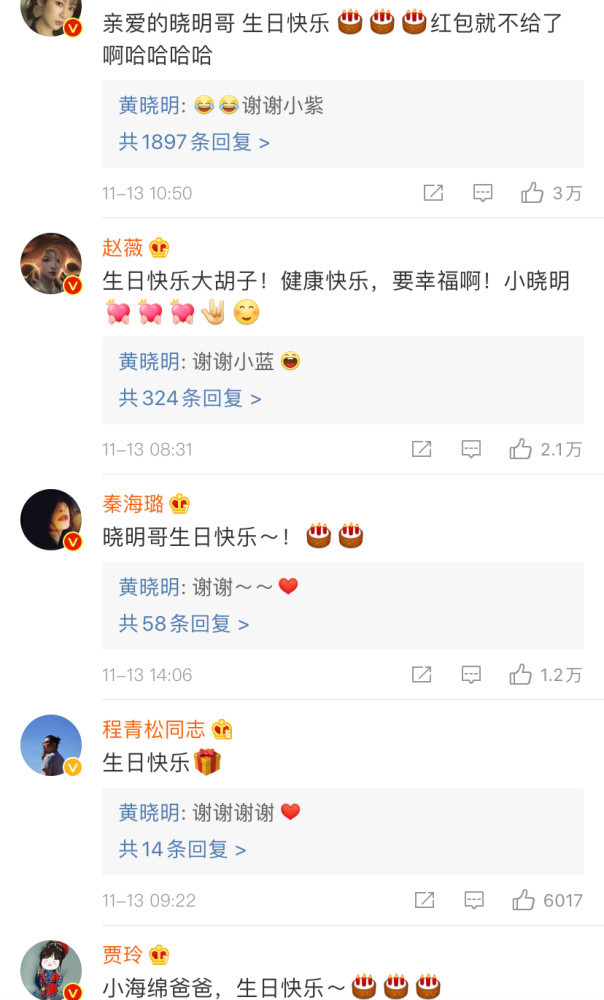Image resolution: width=604 pixels, height=1000 pixels.
Task: Comment on 赵薇's post
Action: point(471,449)
